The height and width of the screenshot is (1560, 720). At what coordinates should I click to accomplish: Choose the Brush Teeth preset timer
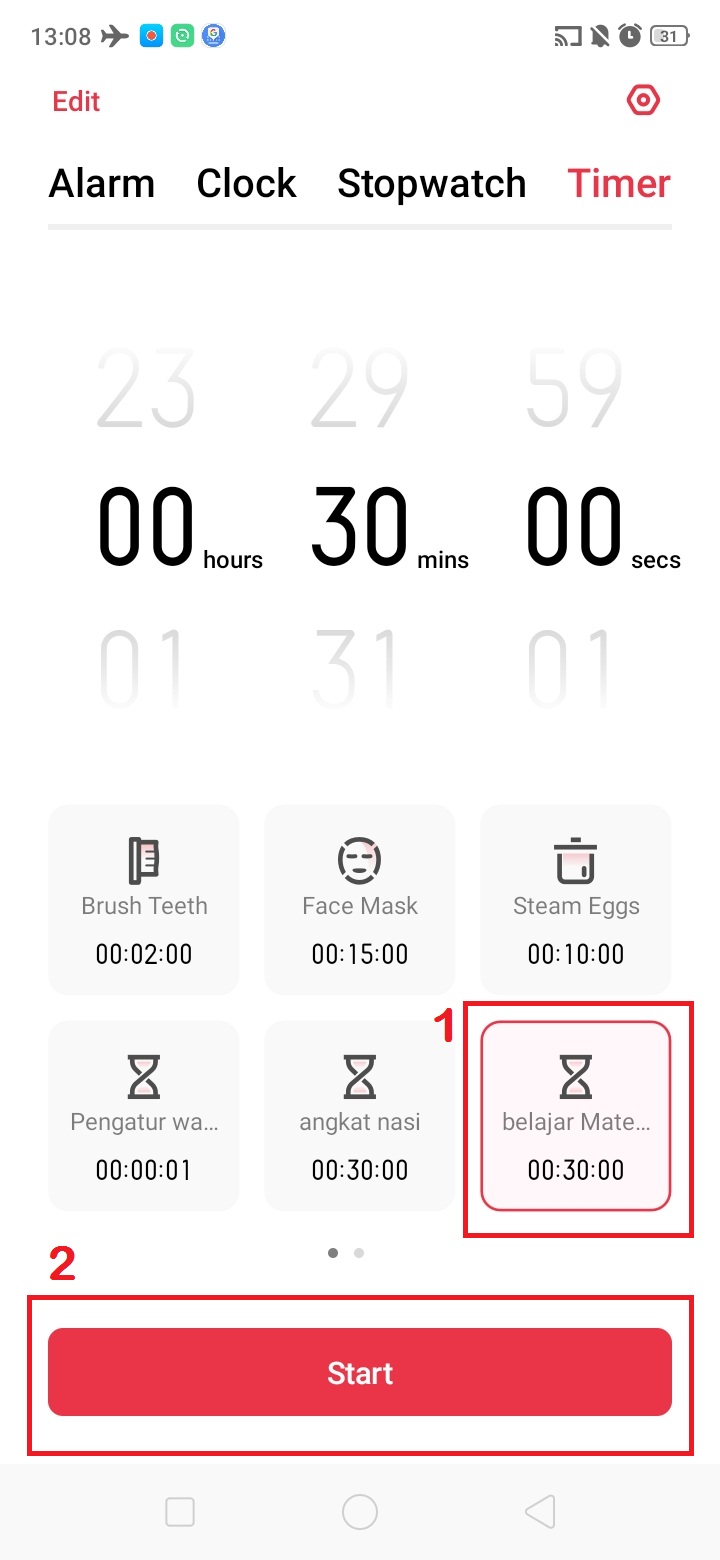coord(144,900)
